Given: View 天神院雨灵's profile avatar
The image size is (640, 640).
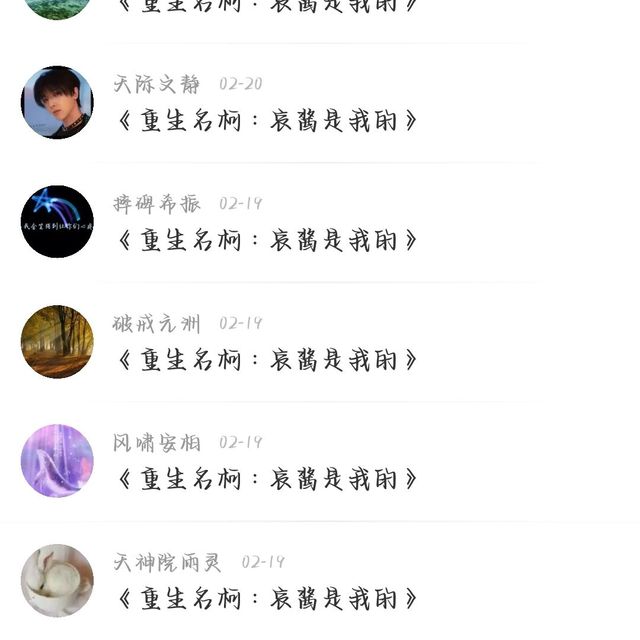Looking at the screenshot, I should click(x=57, y=580).
